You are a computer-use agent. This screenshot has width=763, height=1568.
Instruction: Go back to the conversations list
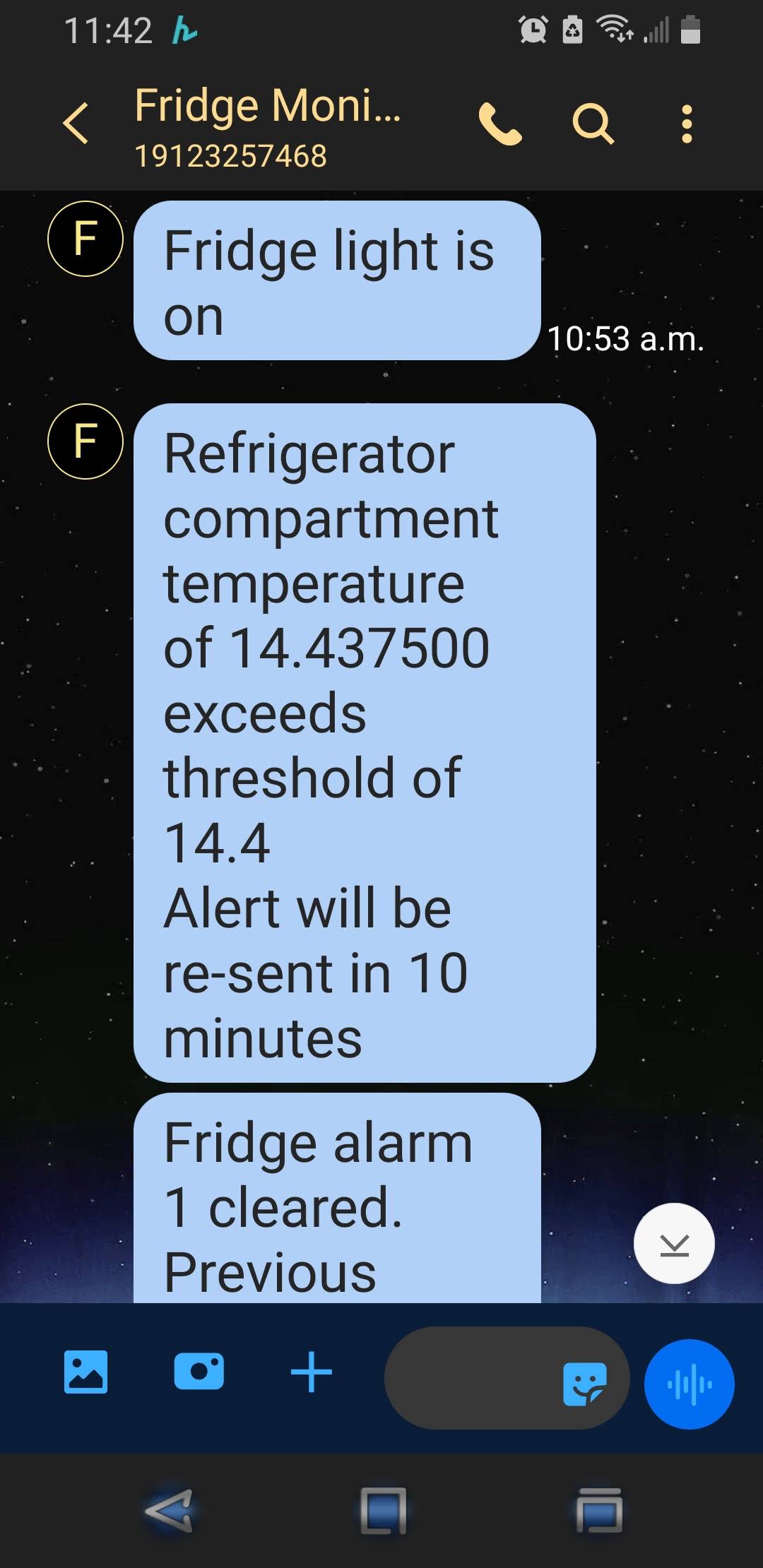point(76,124)
